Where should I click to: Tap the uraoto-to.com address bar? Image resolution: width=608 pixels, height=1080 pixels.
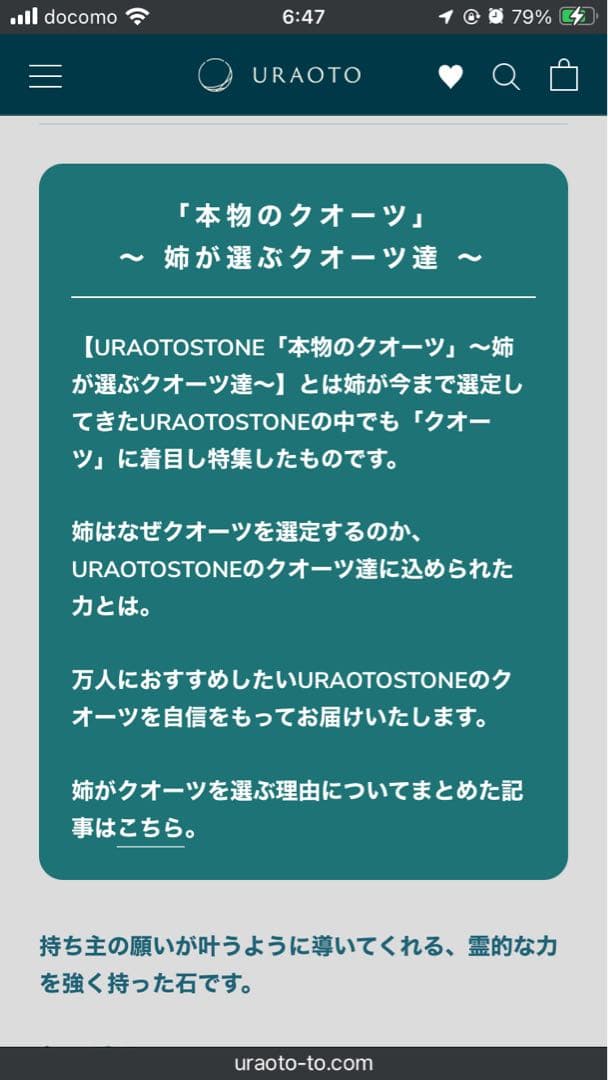click(x=303, y=1063)
